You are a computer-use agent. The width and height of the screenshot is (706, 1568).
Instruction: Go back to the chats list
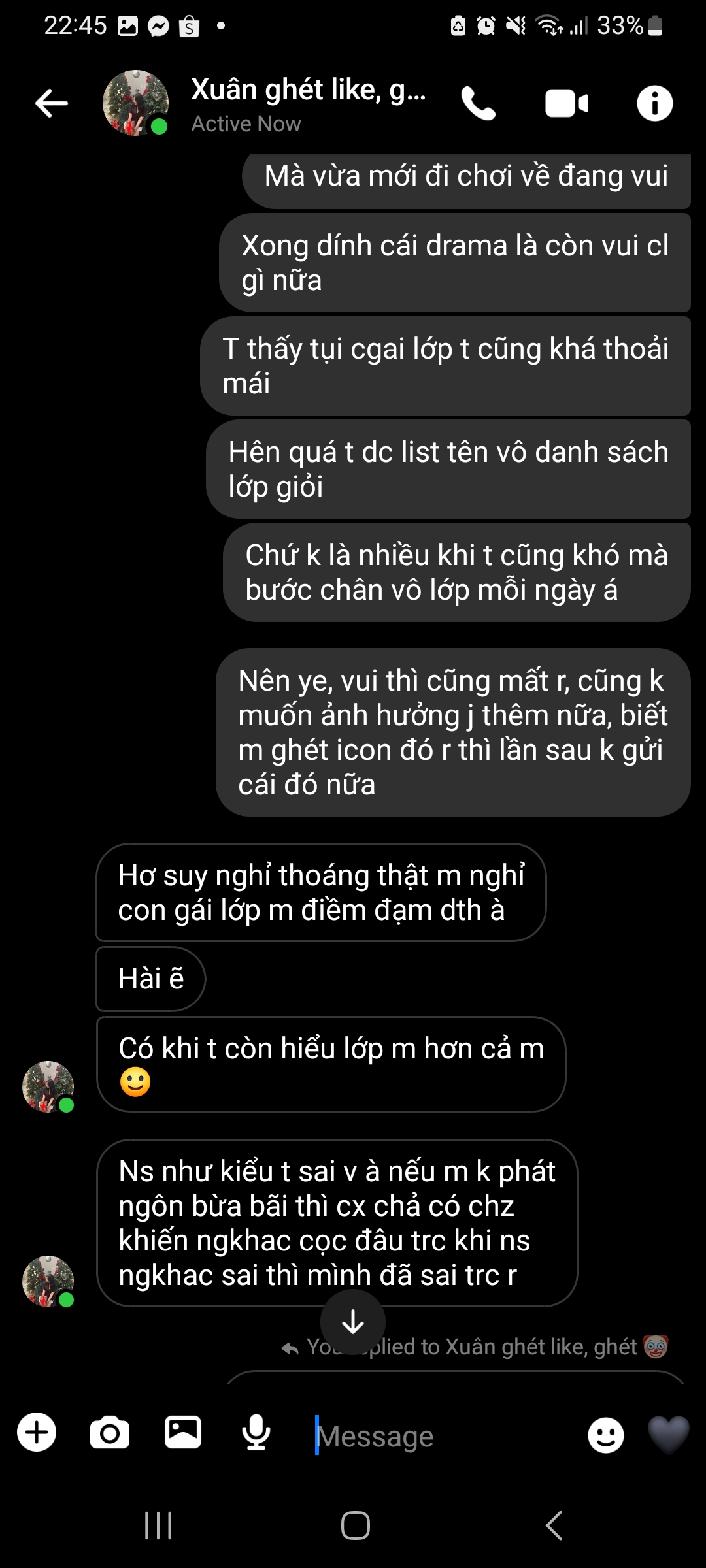(x=51, y=103)
